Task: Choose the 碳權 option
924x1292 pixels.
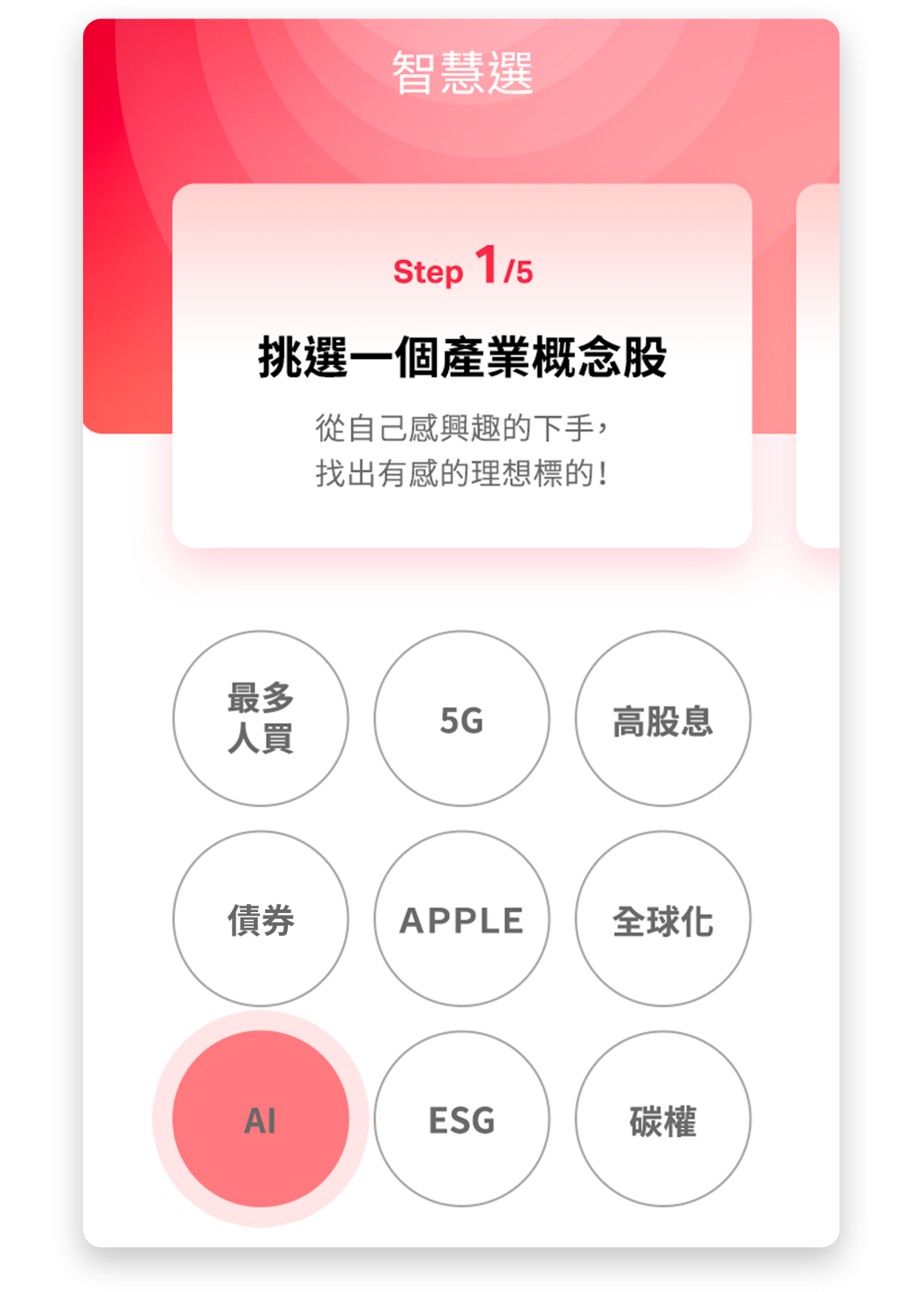Action: pyautogui.click(x=662, y=1119)
